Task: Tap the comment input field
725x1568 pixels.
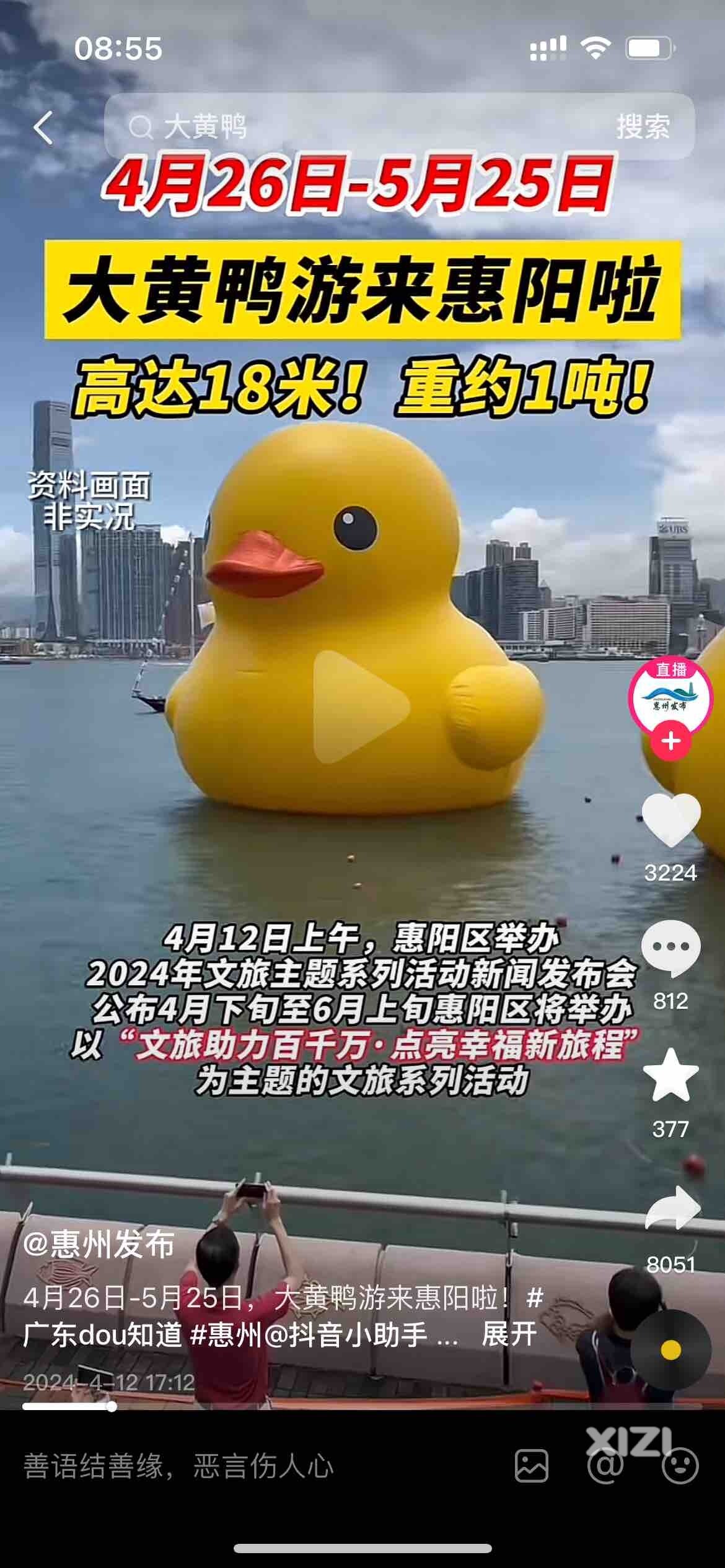Action: [x=248, y=1466]
